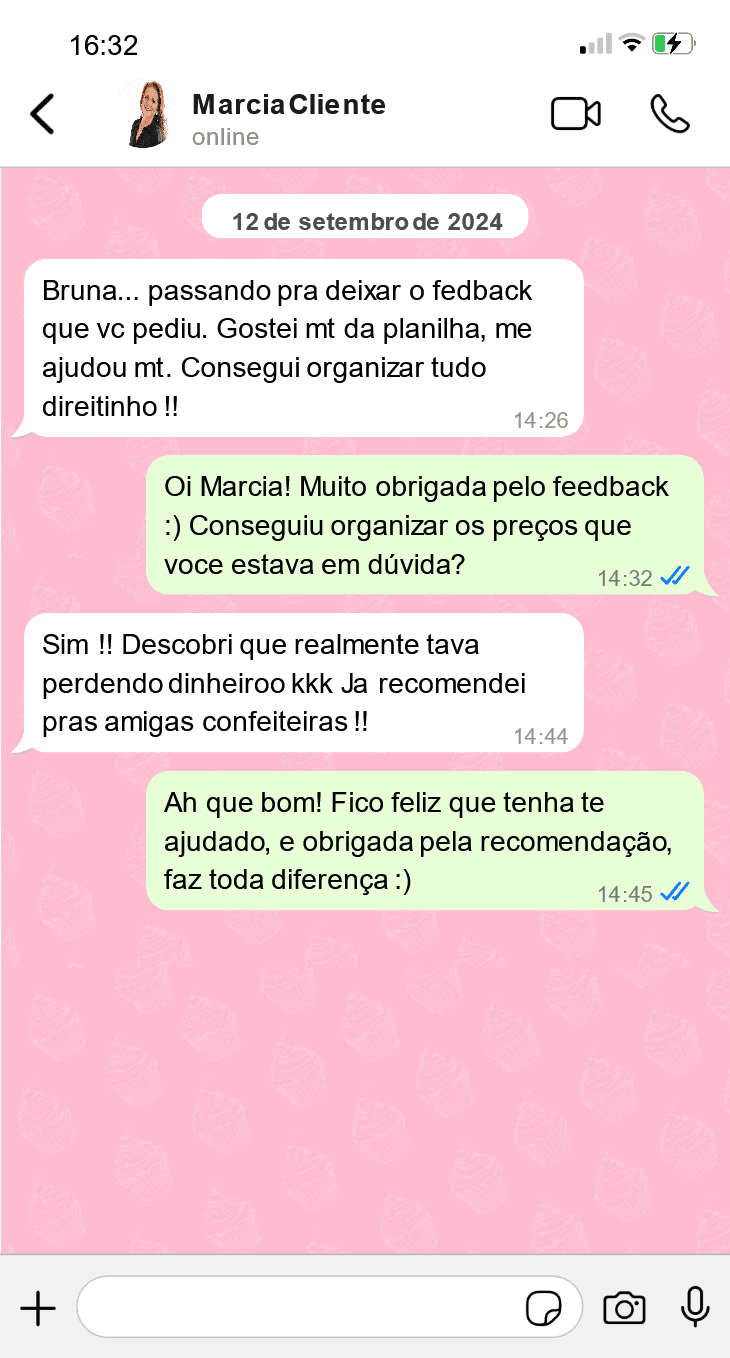Tap the message input field

point(300,1307)
